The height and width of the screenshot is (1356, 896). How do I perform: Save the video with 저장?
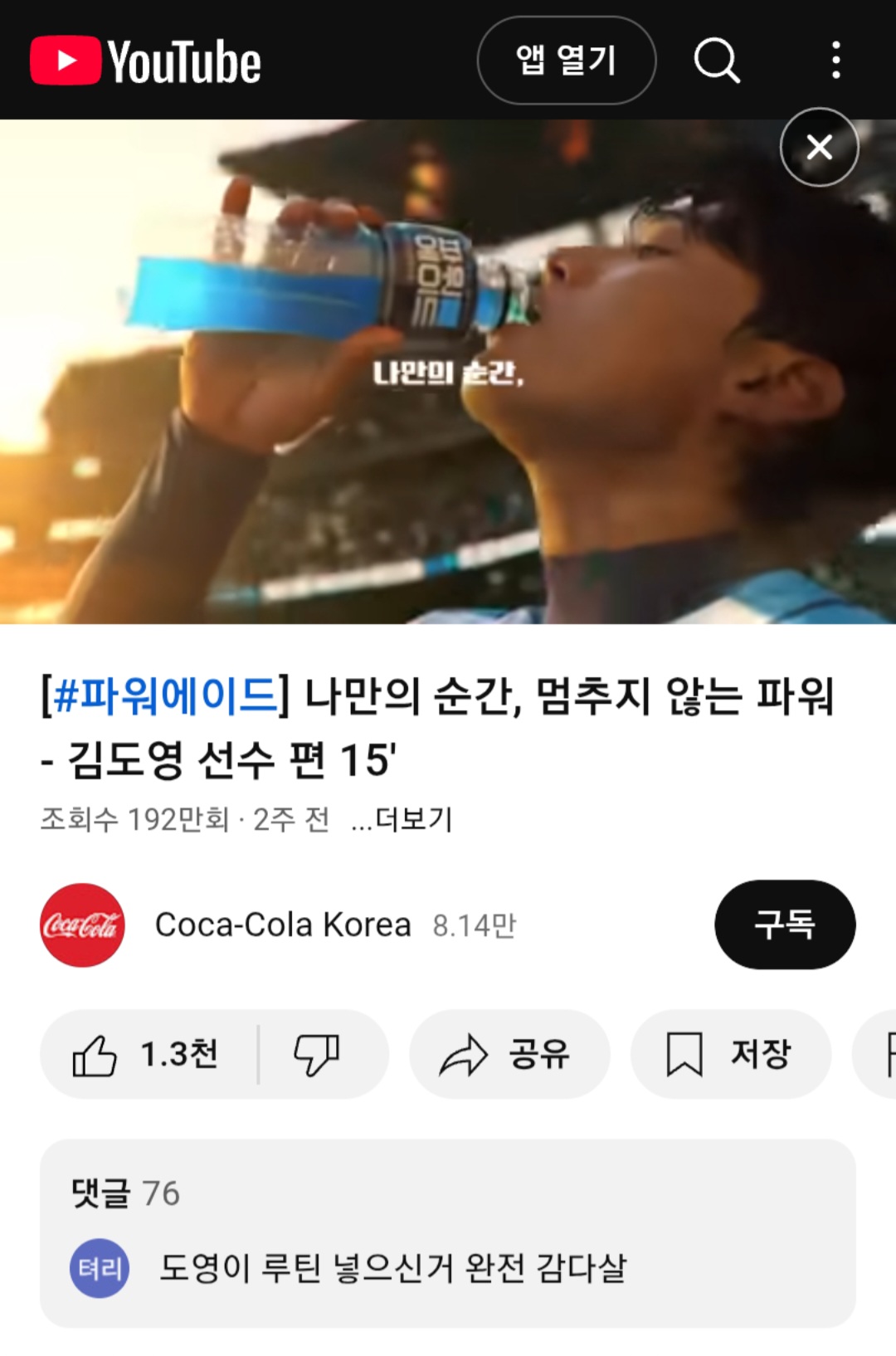tap(730, 1055)
